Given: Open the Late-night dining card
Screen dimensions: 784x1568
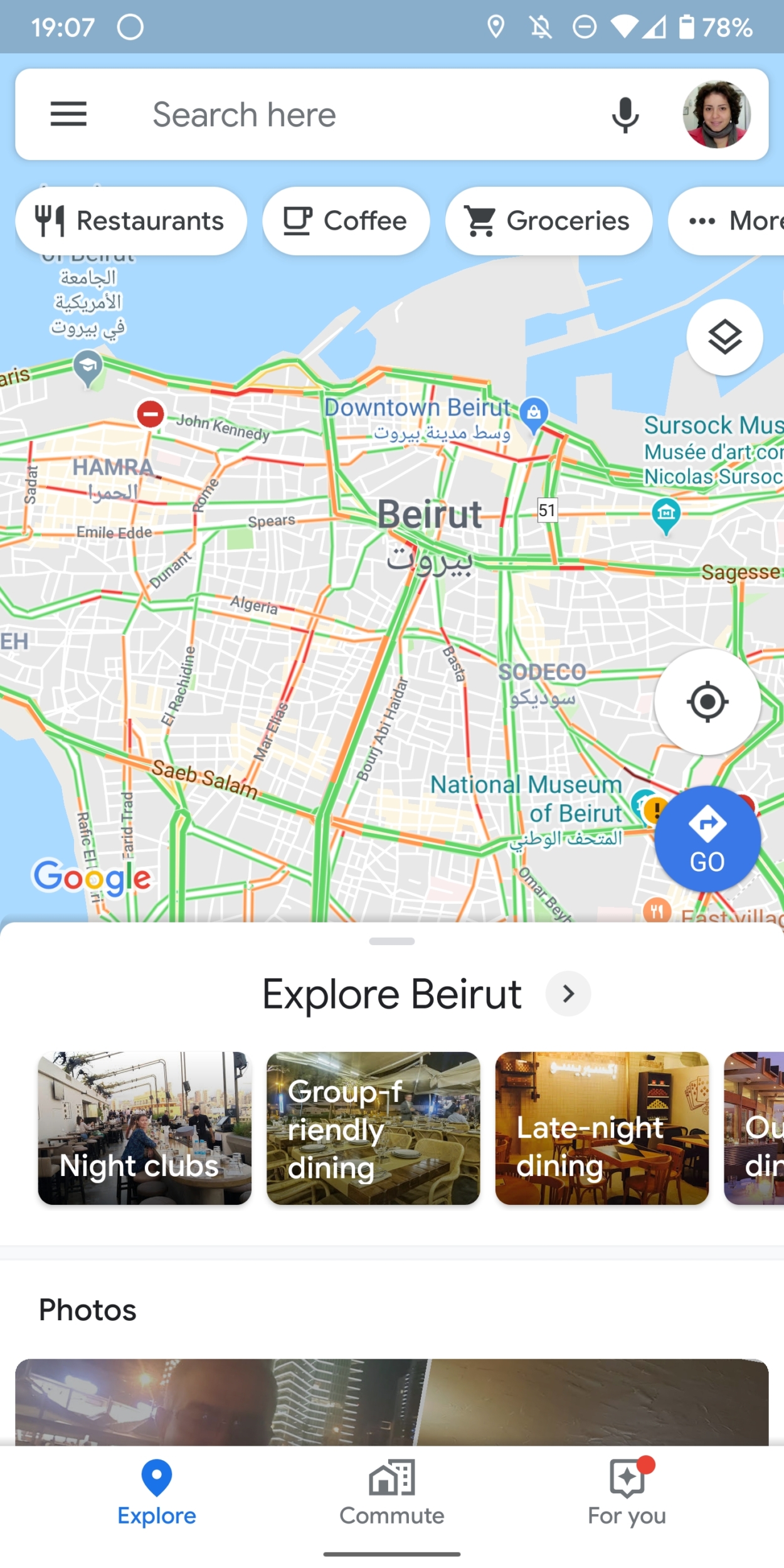Looking at the screenshot, I should coord(601,1128).
